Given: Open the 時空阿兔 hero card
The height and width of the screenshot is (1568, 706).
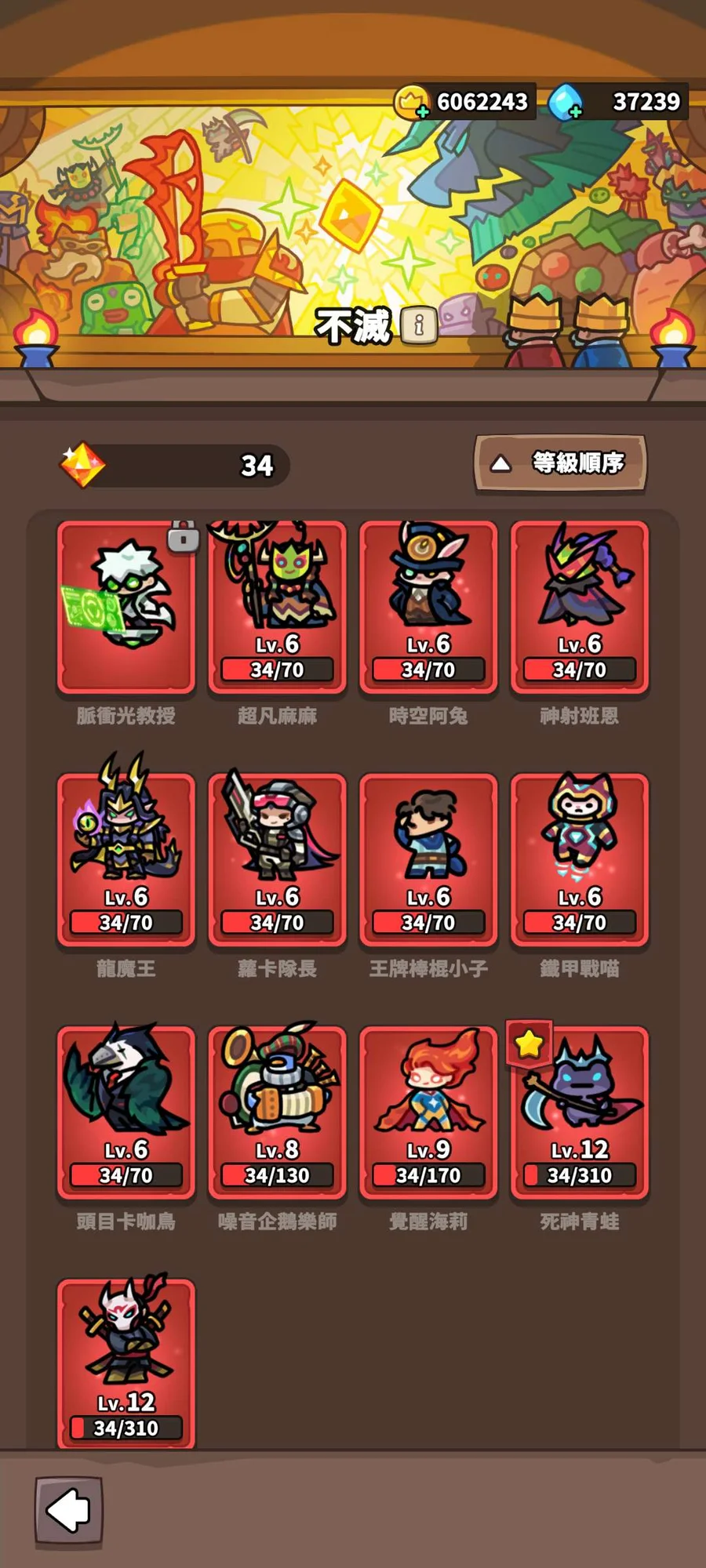Looking at the screenshot, I should 428,607.
